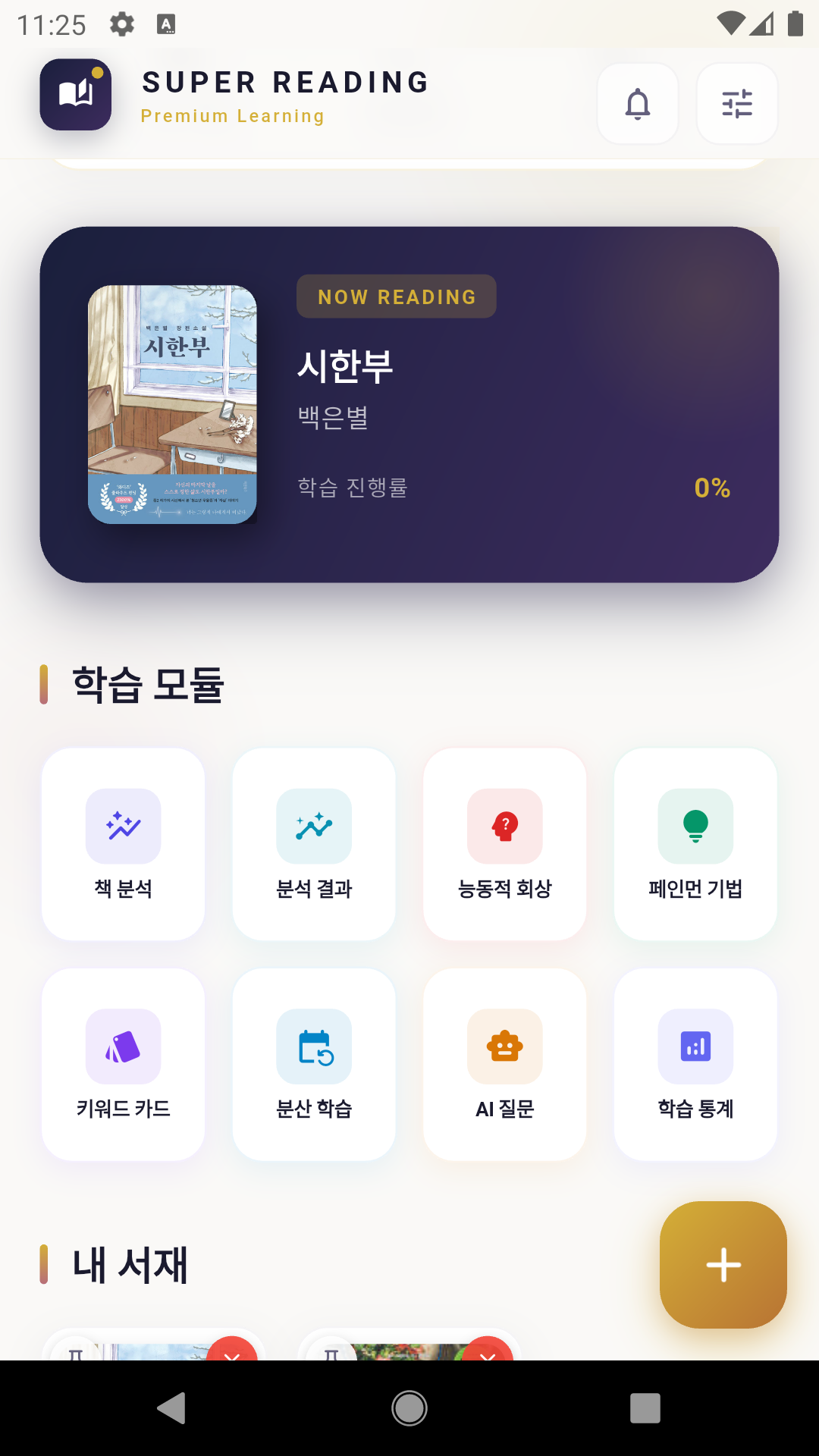Remove the second book from 내 서재
The height and width of the screenshot is (1456, 819).
pos(489,1353)
